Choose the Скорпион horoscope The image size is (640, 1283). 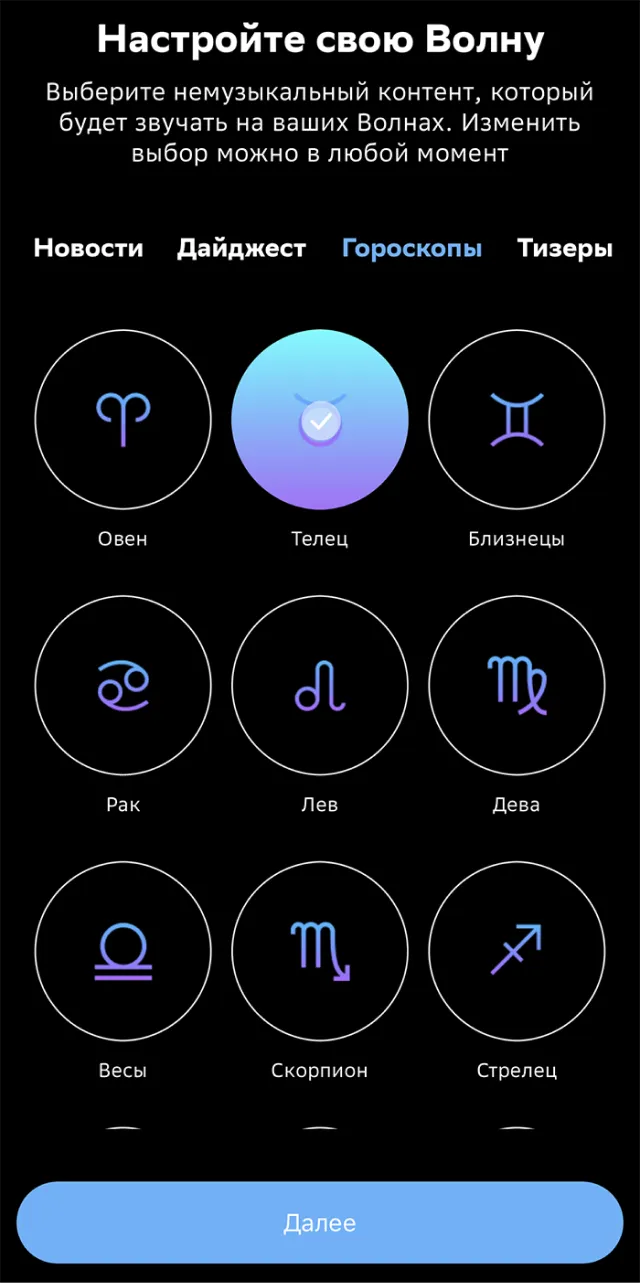[x=320, y=950]
